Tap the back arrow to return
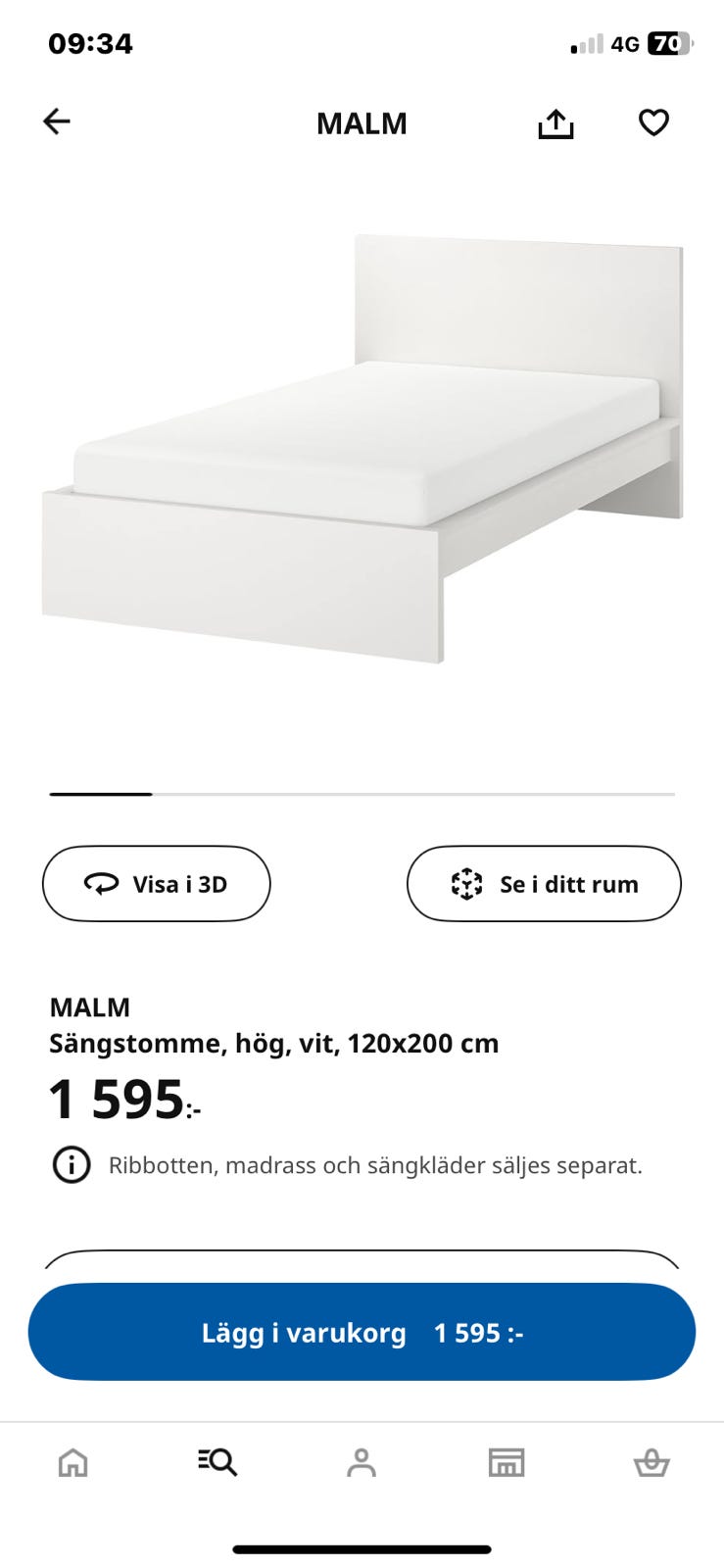The height and width of the screenshot is (1568, 724). [57, 122]
